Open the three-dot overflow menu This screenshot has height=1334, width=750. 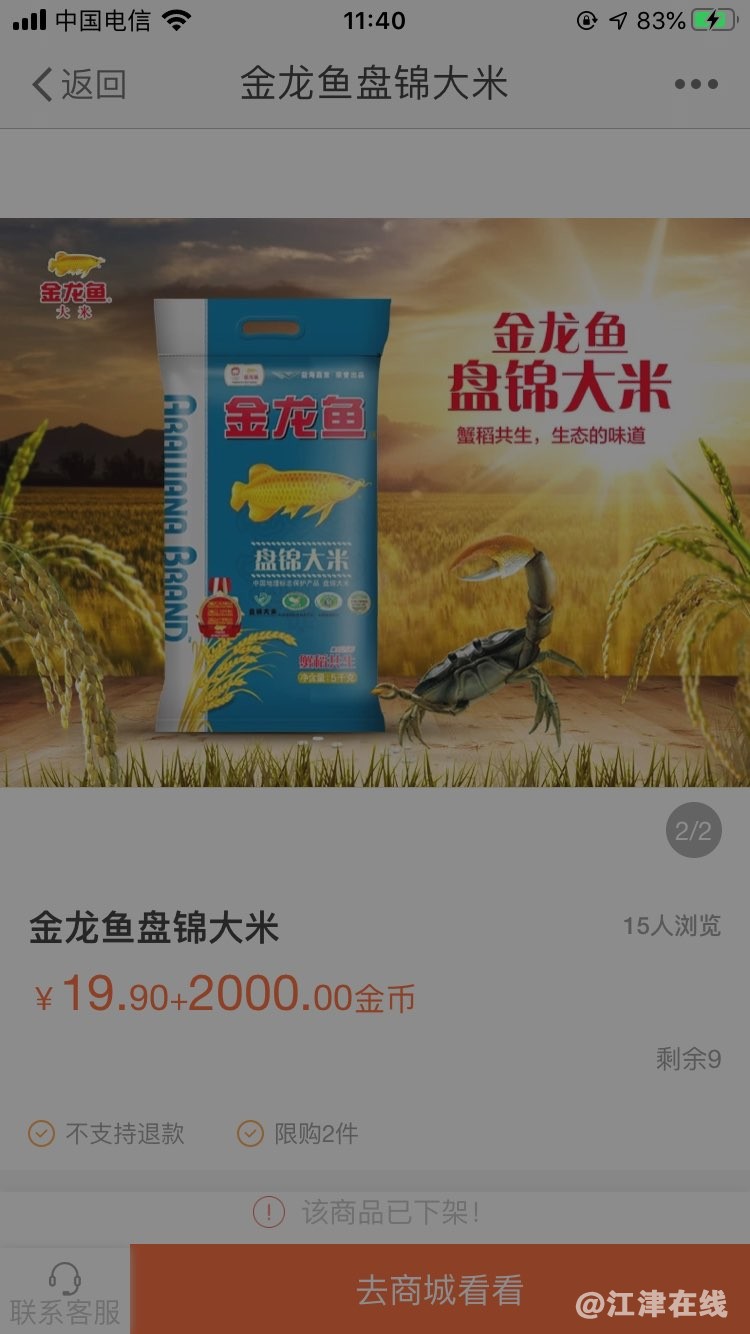tap(696, 85)
